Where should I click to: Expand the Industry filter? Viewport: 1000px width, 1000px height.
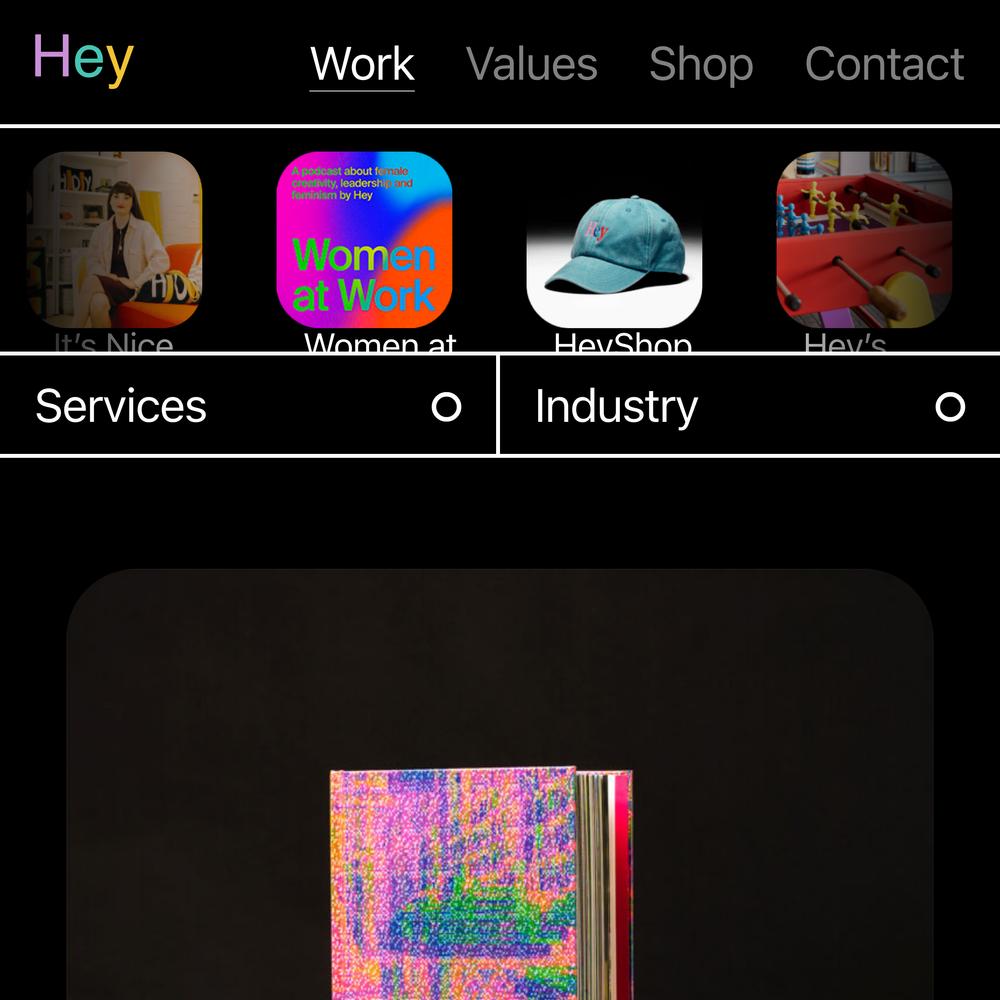pyautogui.click(x=748, y=406)
